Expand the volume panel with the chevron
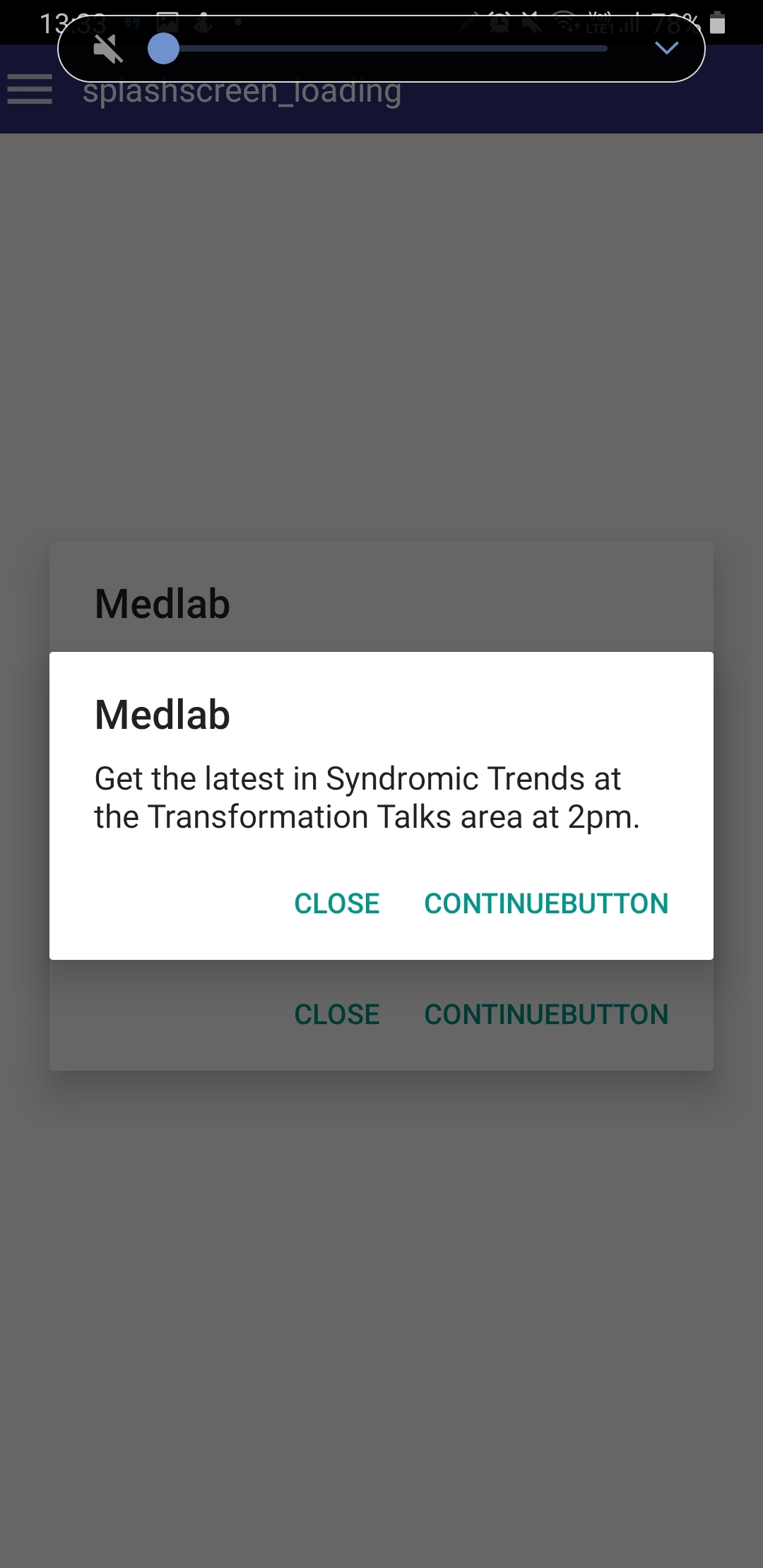 [x=666, y=48]
